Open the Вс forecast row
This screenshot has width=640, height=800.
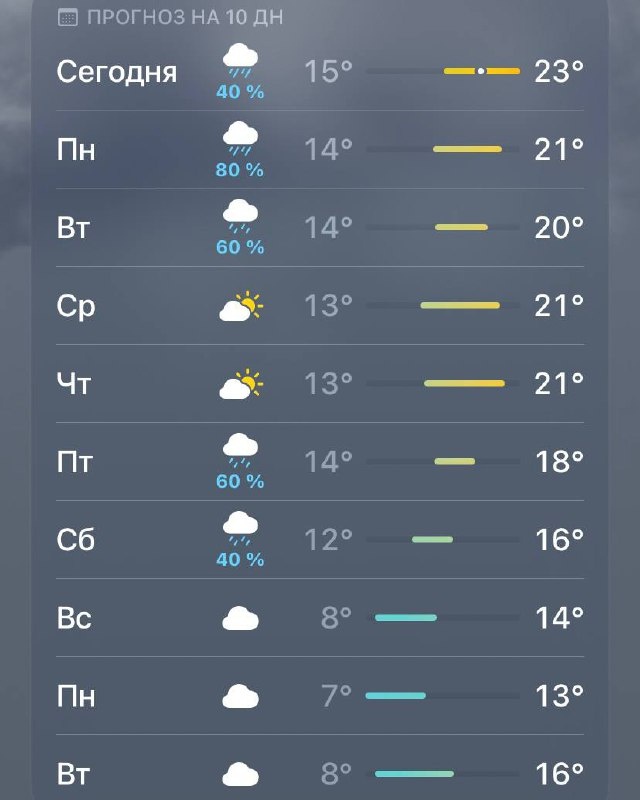(x=320, y=617)
